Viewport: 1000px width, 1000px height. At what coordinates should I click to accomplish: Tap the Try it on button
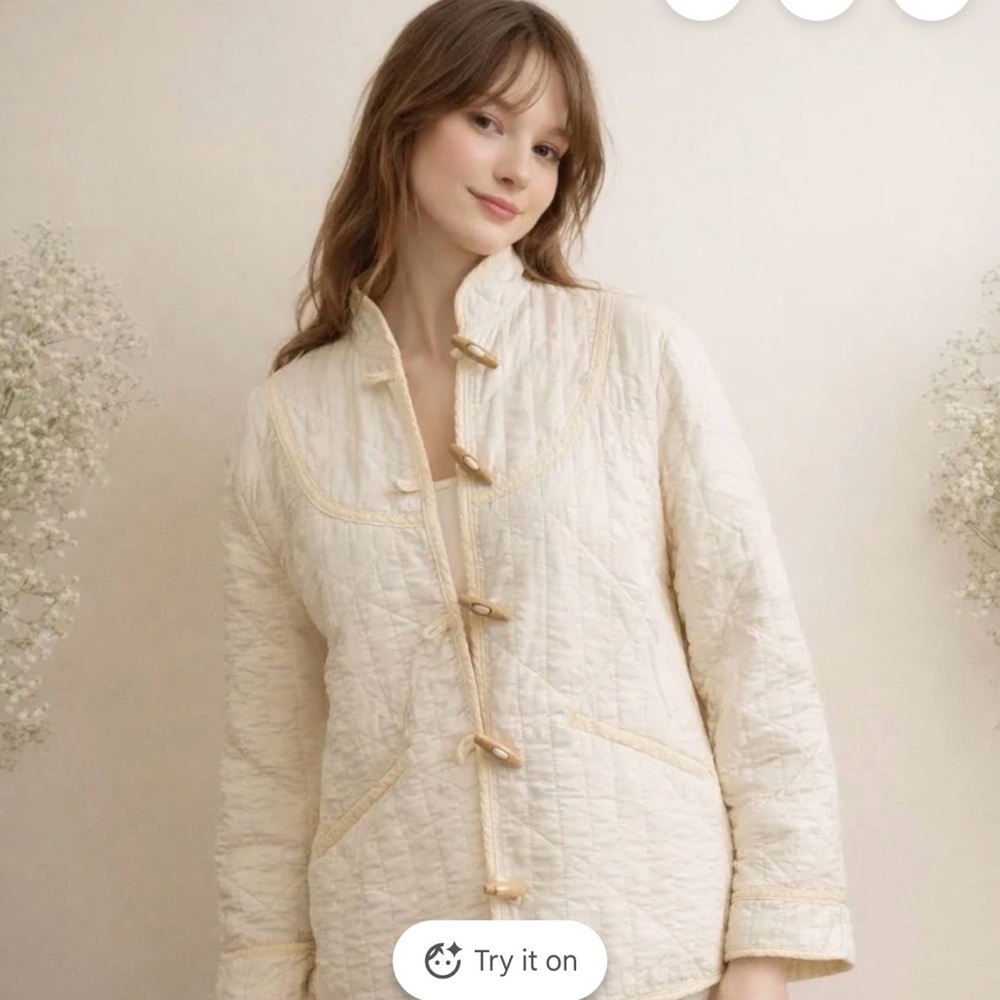click(500, 960)
